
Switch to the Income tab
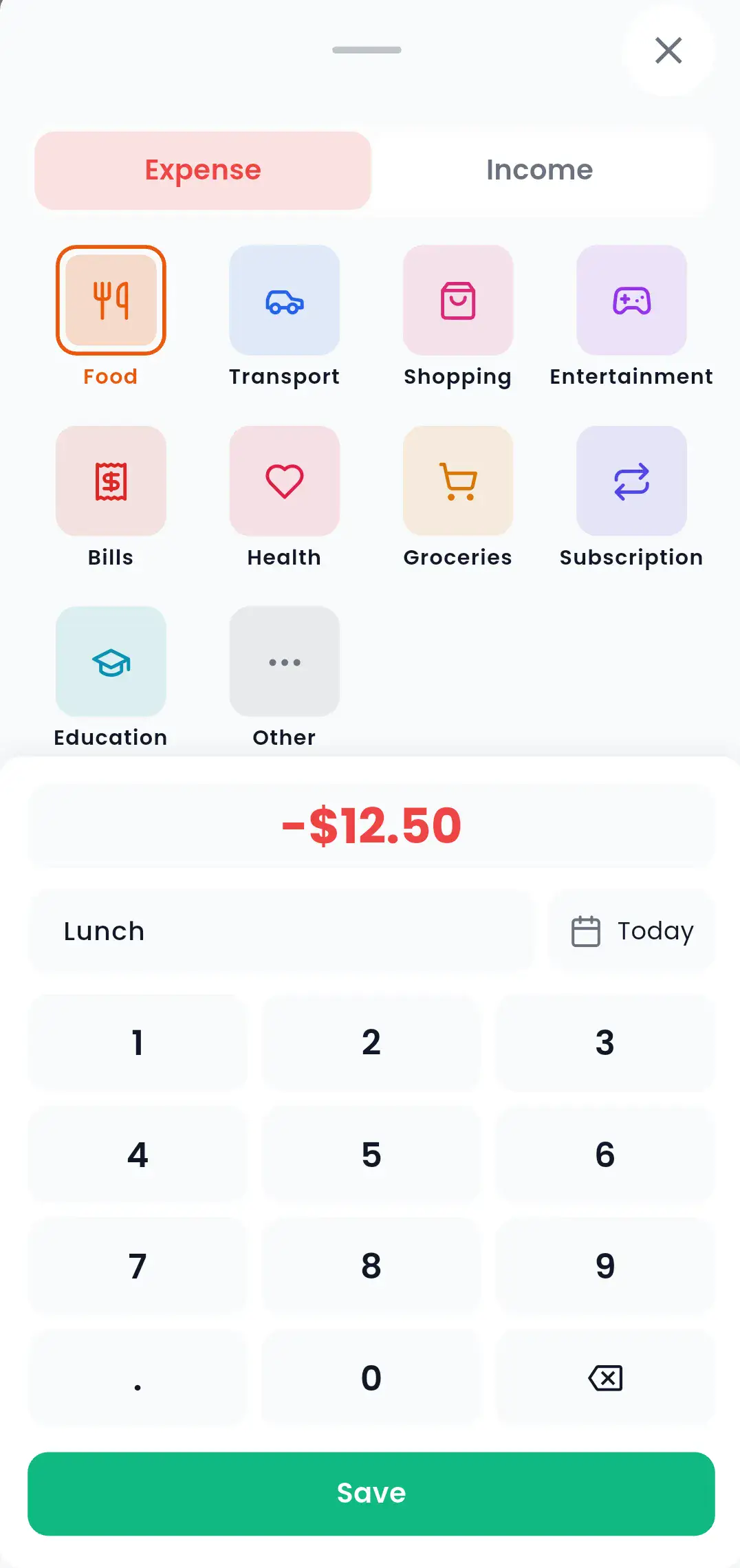(539, 170)
